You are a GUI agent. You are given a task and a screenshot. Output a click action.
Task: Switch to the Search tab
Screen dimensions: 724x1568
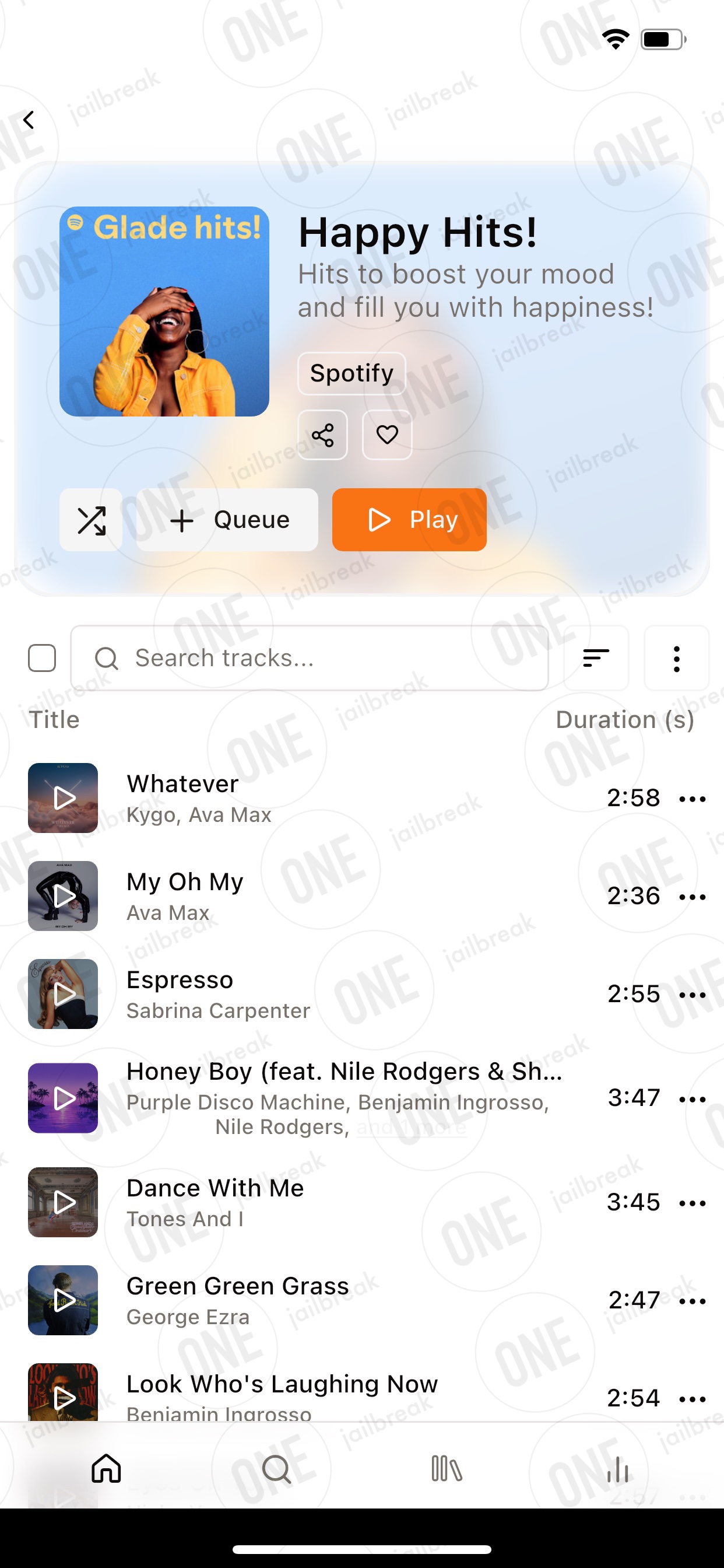coord(277,1468)
